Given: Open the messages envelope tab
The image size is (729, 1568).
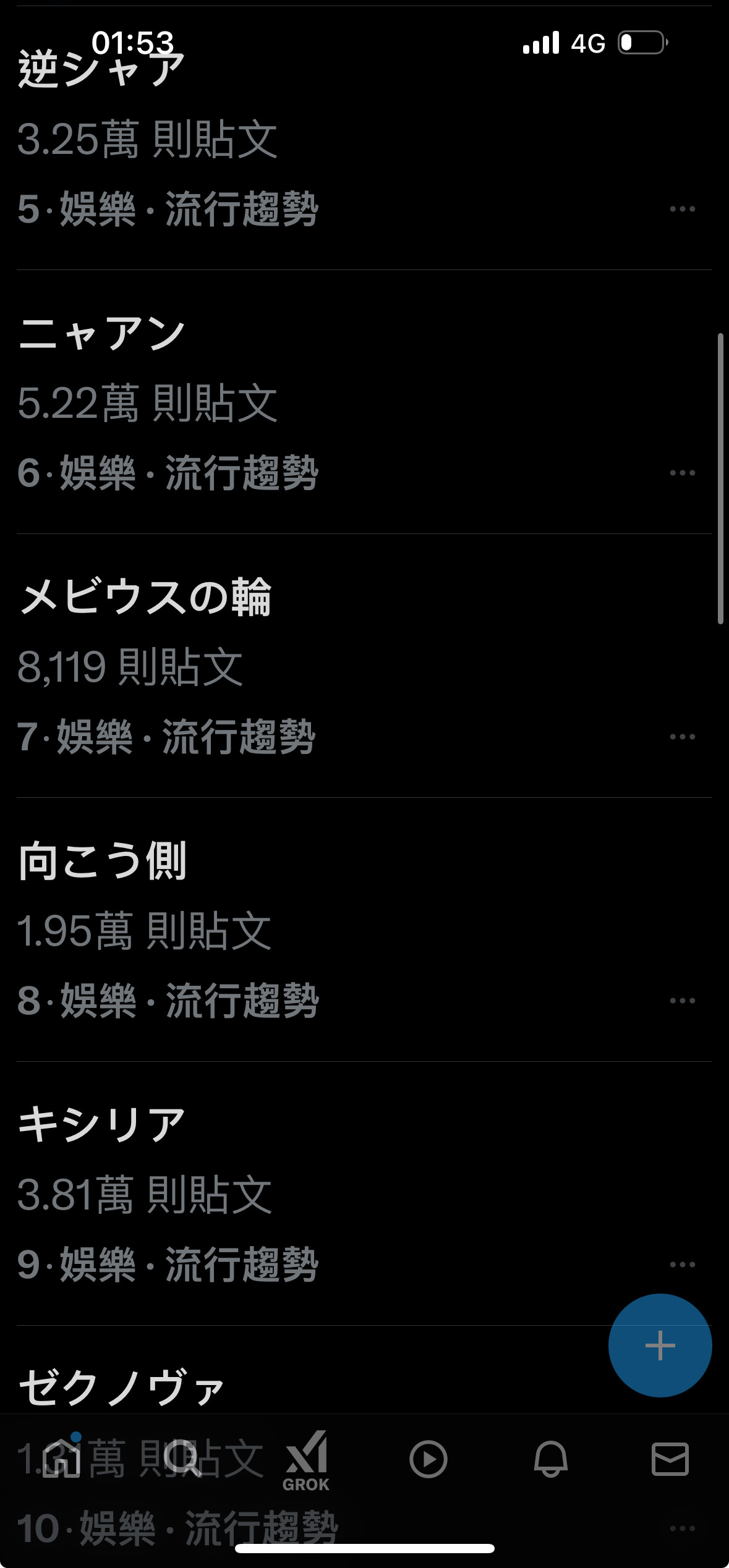Looking at the screenshot, I should 670,1459.
